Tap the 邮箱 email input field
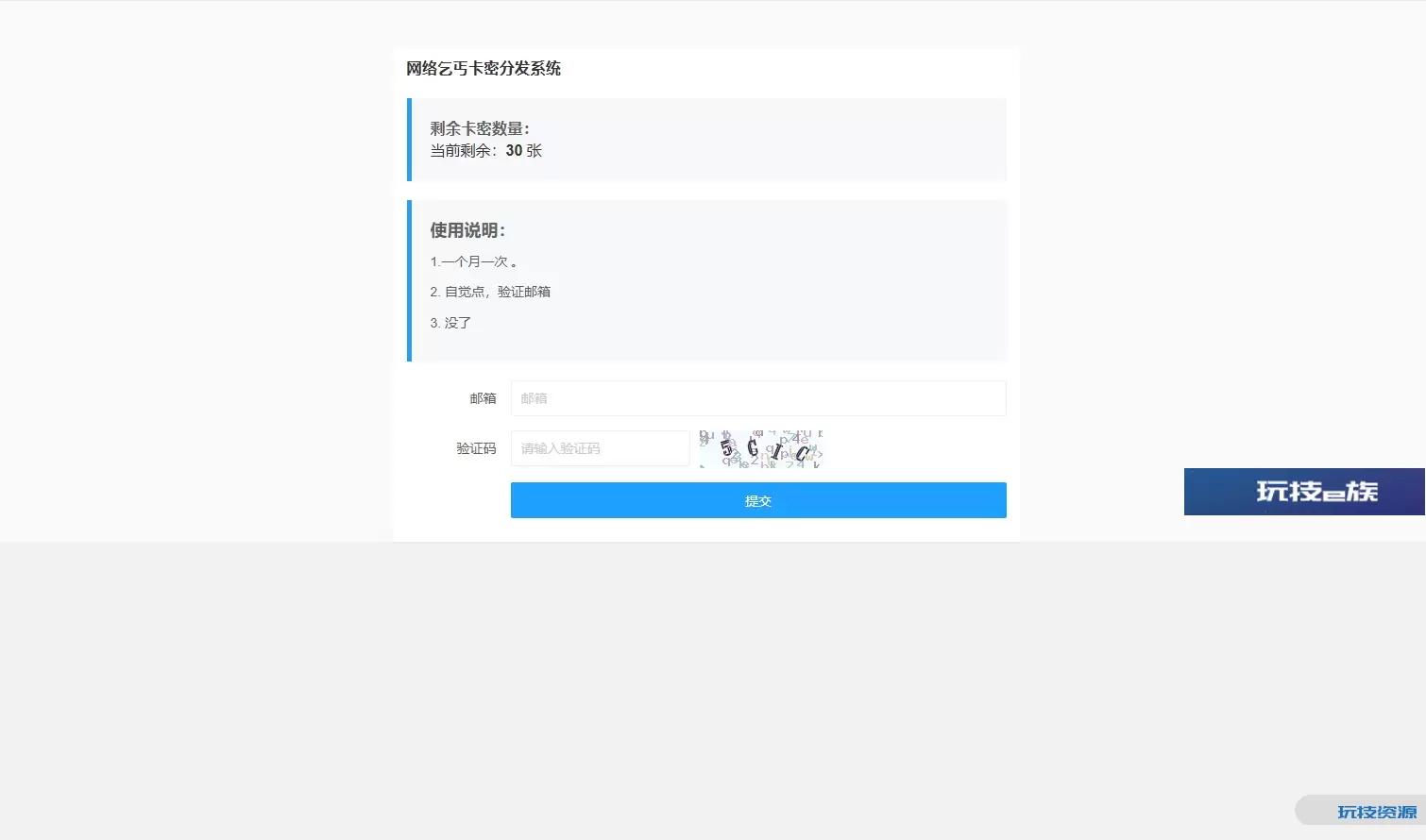The width and height of the screenshot is (1426, 840). coord(757,398)
